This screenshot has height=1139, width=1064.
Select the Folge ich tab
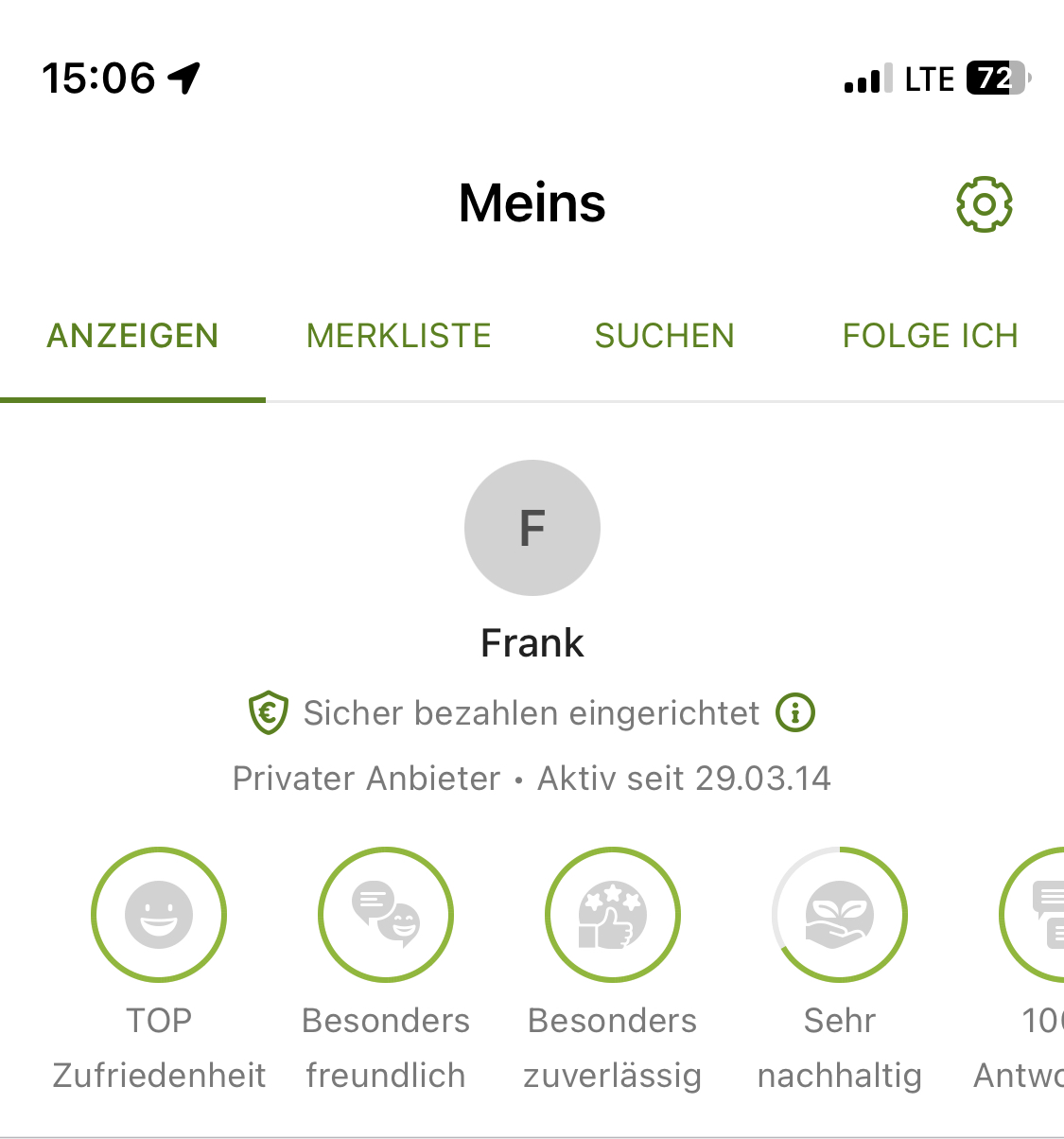coord(930,336)
